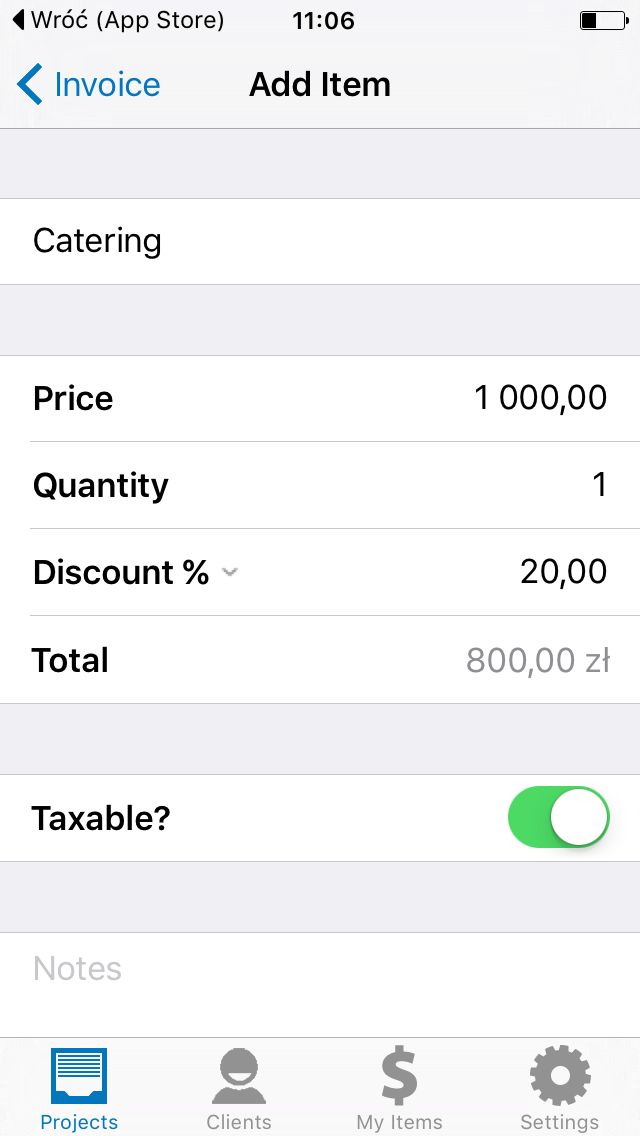Screen dimensions: 640x1136
Task: Open the Clients tab
Action: point(238,1089)
